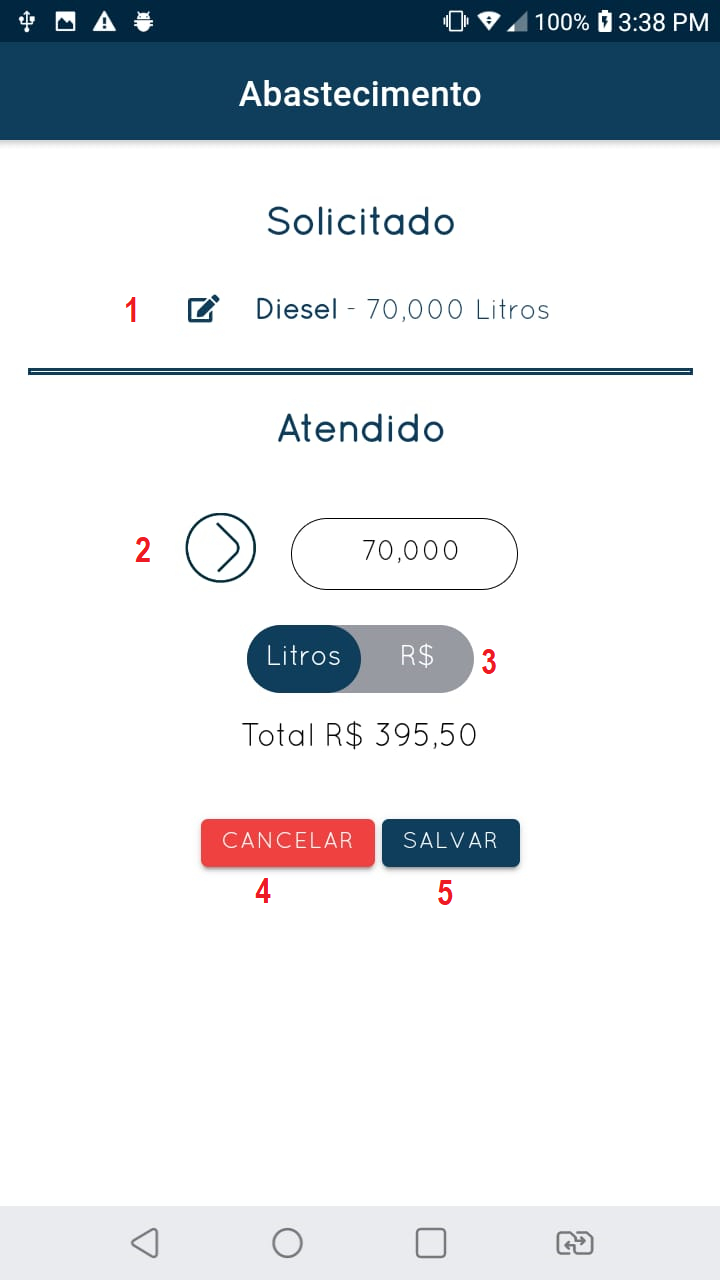The height and width of the screenshot is (1280, 720).
Task: Tap the Solicitado section heading
Action: 360,221
